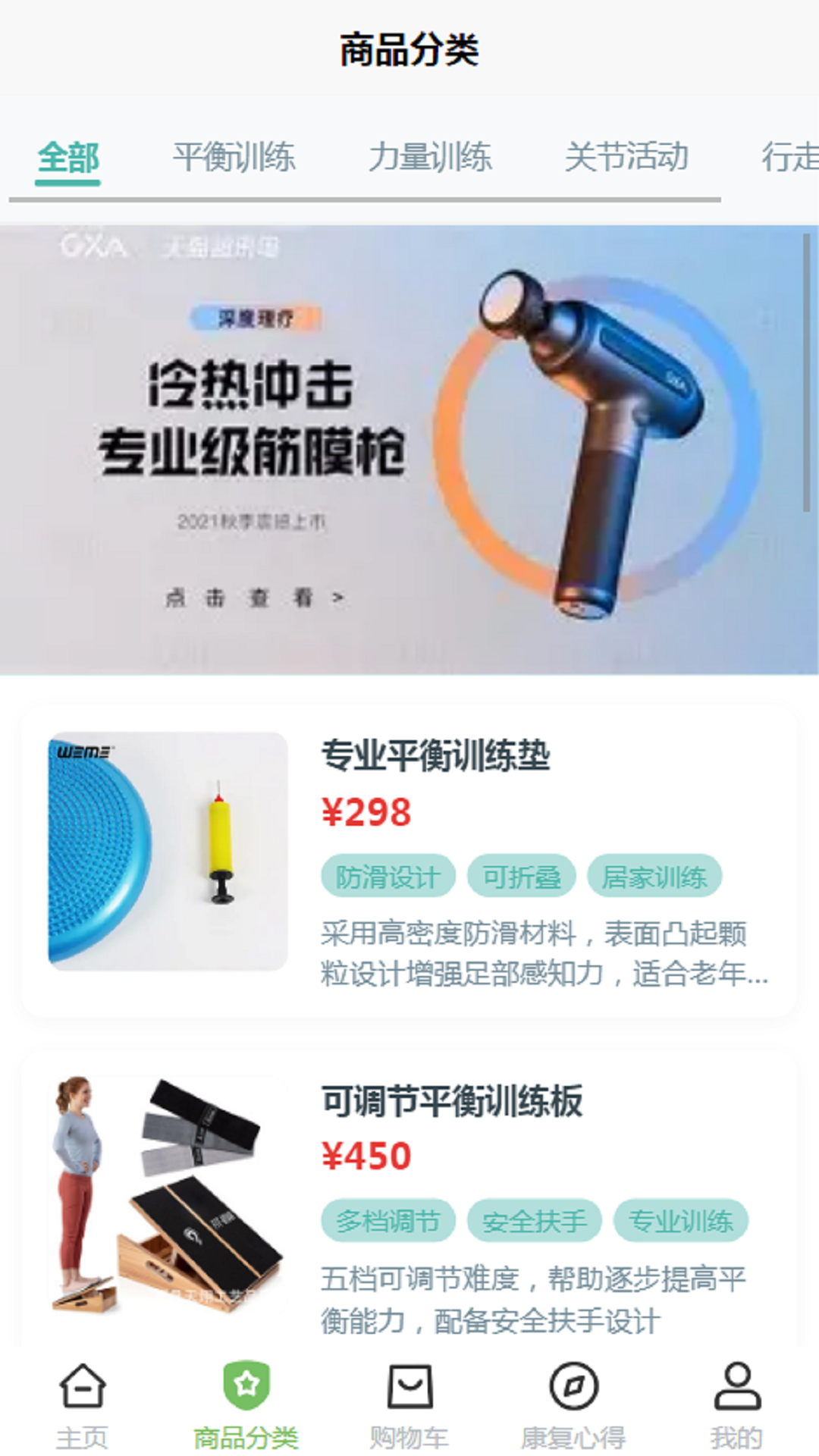
Task: Go to the 主页 home tab
Action: point(82,1405)
